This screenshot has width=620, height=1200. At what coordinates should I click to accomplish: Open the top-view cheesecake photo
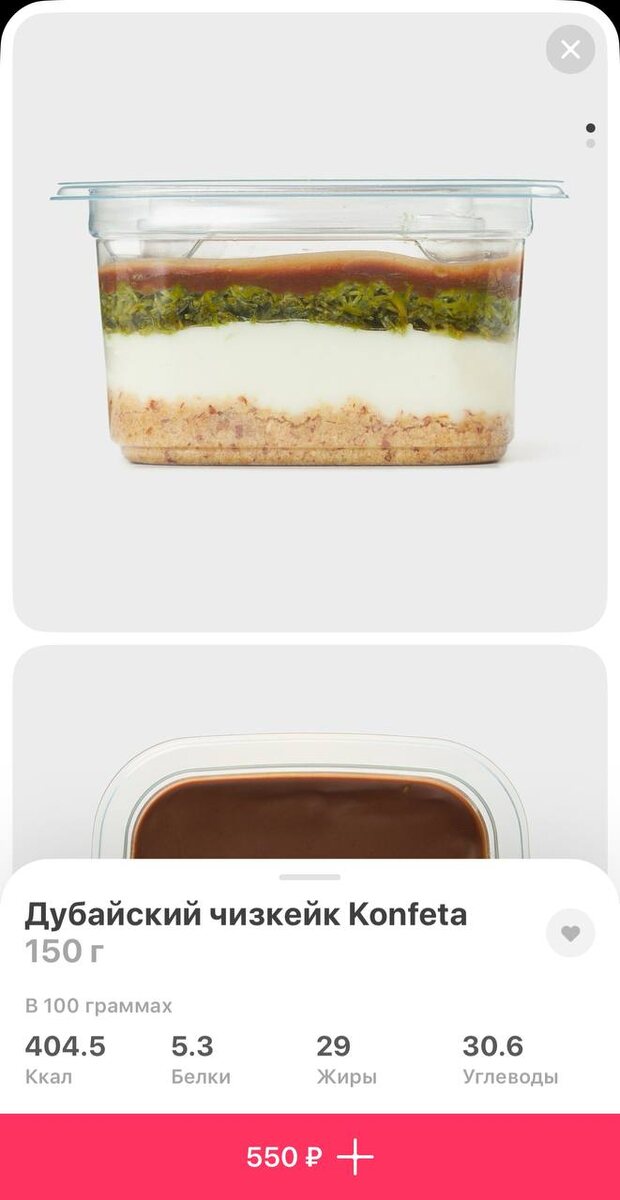point(310,752)
